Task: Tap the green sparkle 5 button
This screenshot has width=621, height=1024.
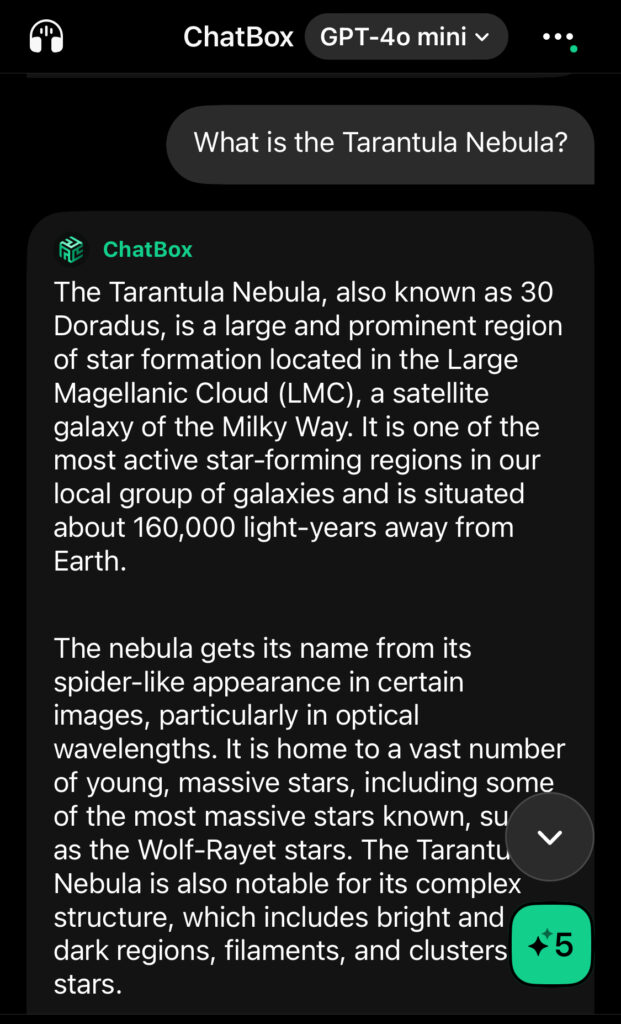Action: pyautogui.click(x=552, y=944)
